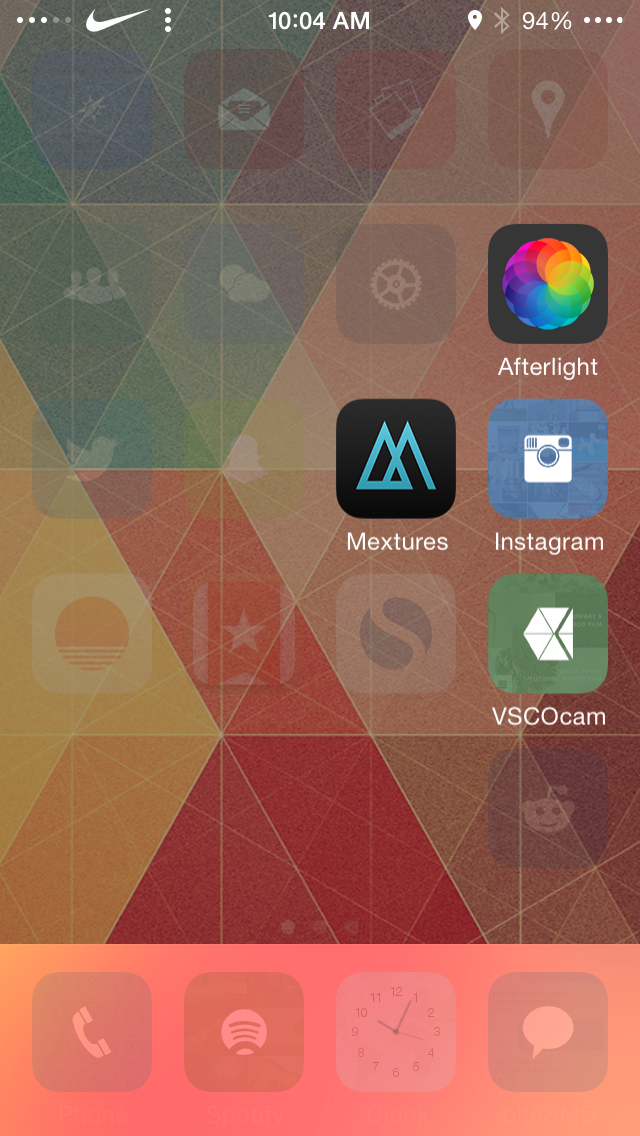Image resolution: width=640 pixels, height=1136 pixels.
Task: Open the Reddit alien app
Action: click(547, 809)
